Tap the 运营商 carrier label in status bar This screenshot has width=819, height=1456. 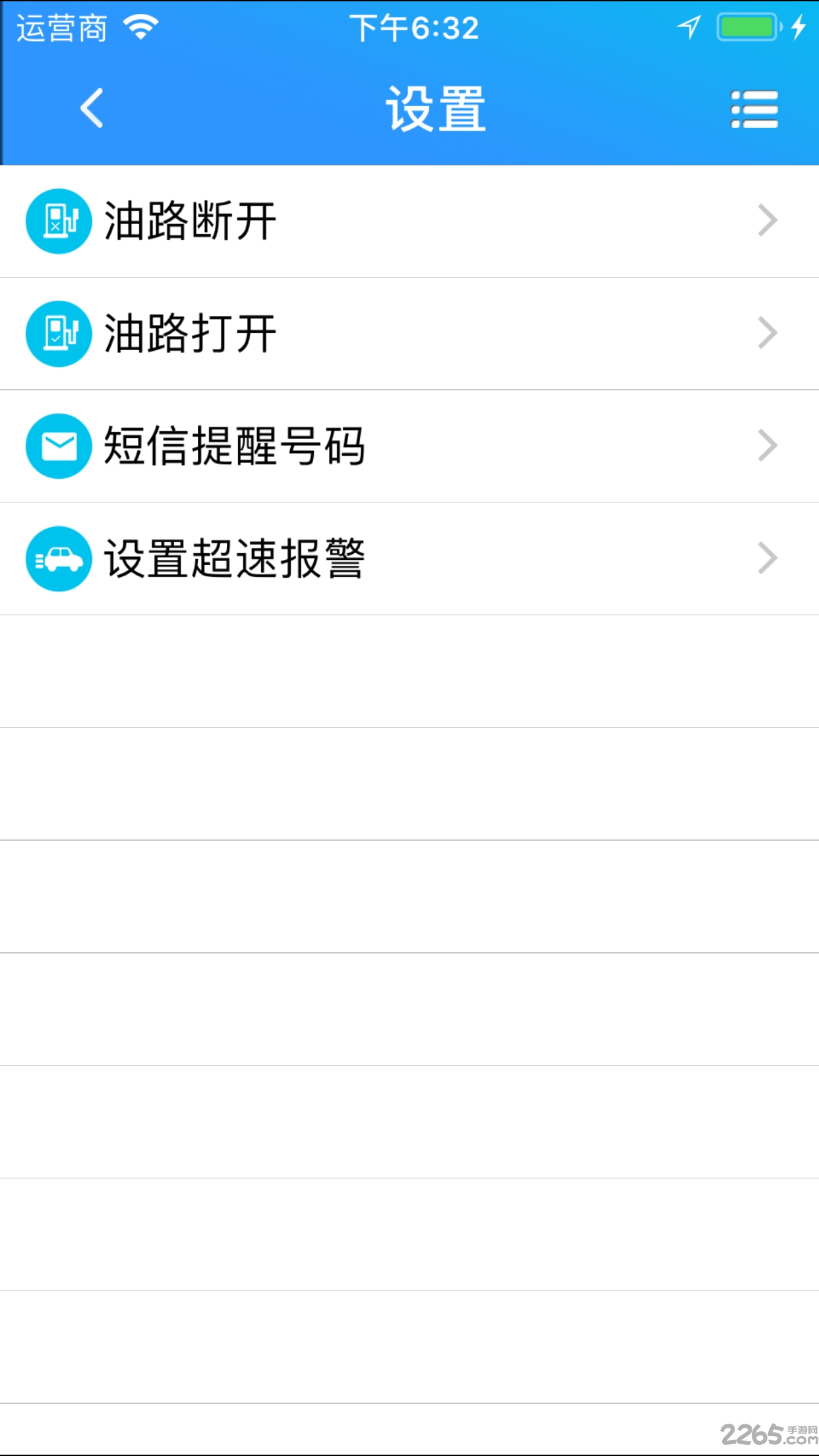[x=59, y=25]
